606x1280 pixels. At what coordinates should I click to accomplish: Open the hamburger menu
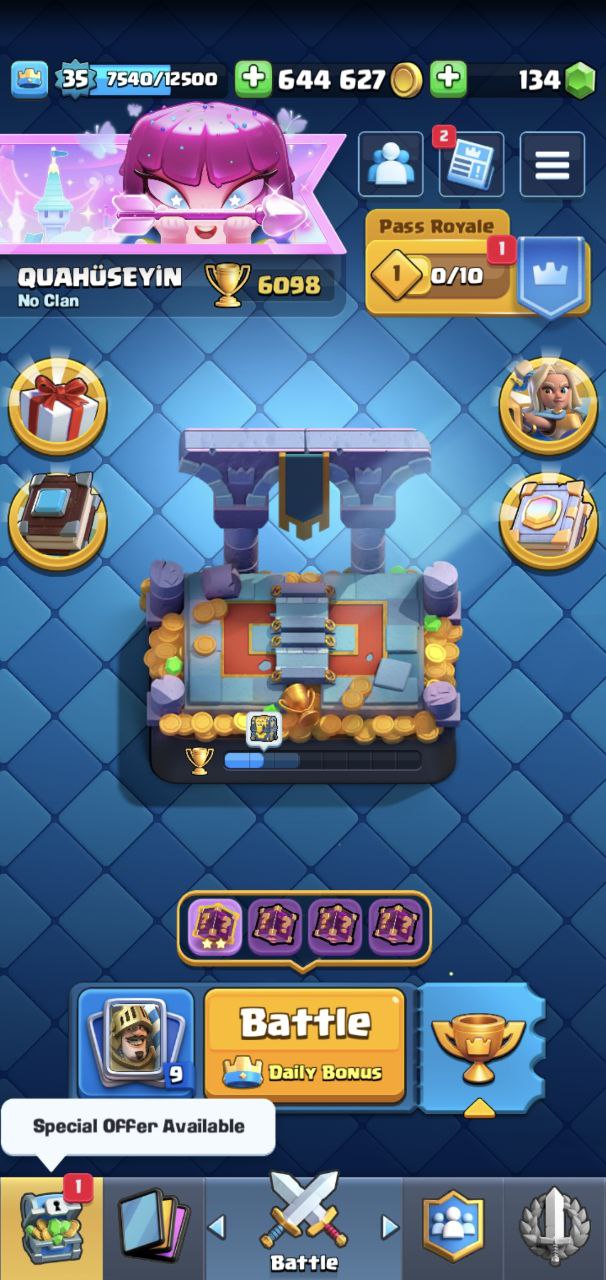click(552, 164)
